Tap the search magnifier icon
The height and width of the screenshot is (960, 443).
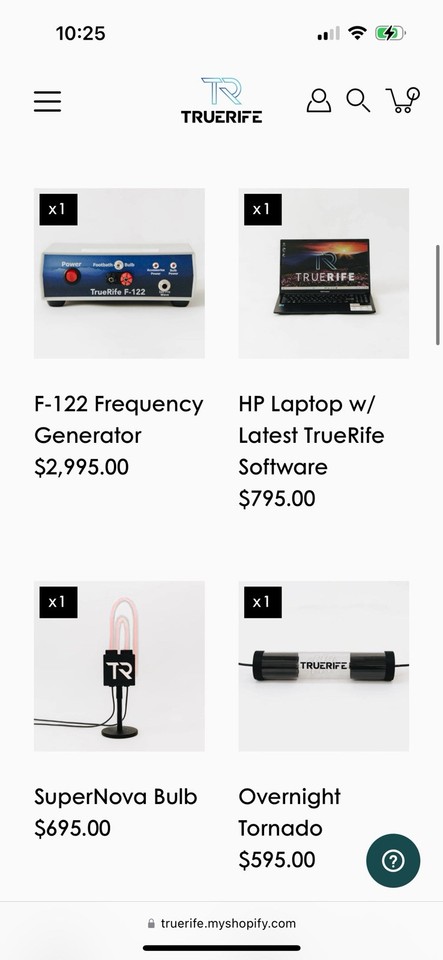358,100
